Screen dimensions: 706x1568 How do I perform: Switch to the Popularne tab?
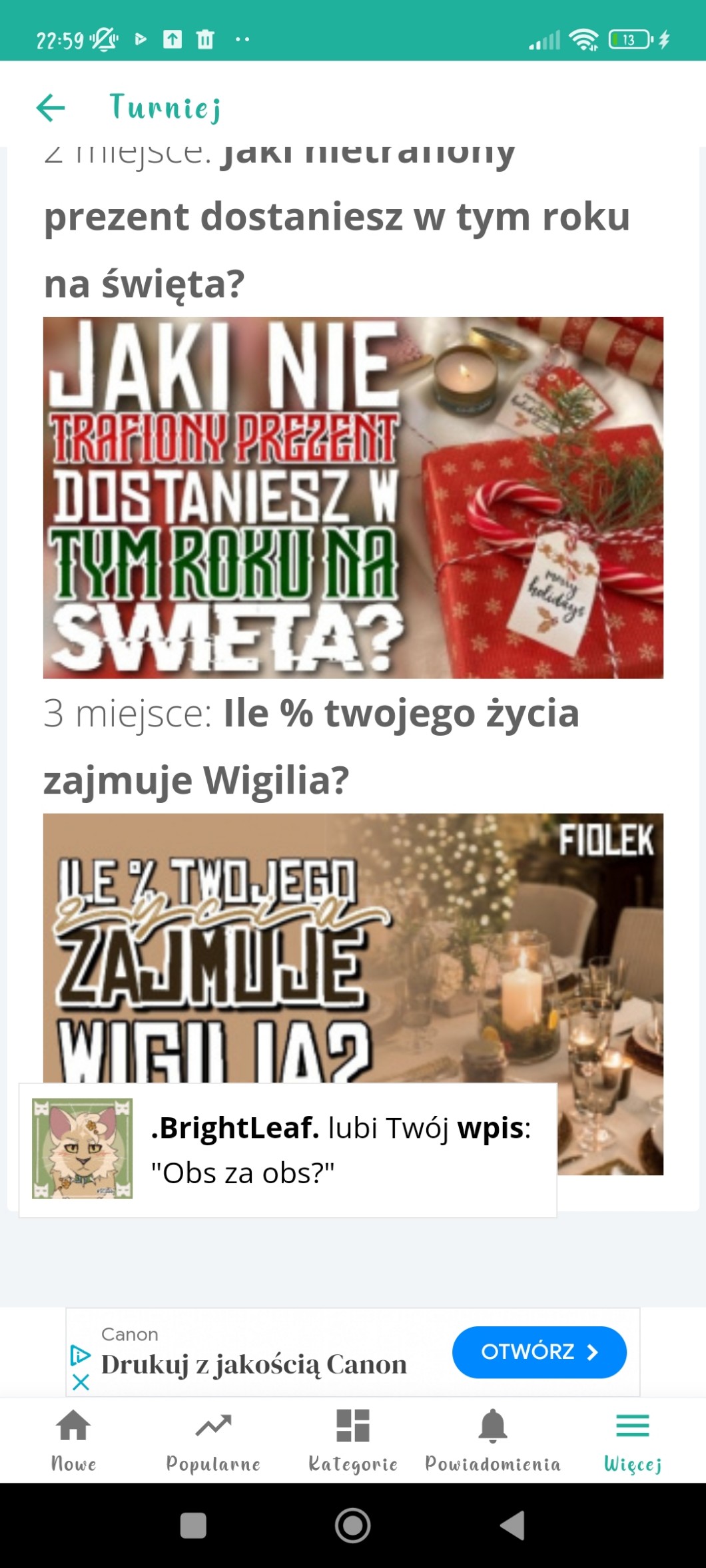click(213, 1439)
